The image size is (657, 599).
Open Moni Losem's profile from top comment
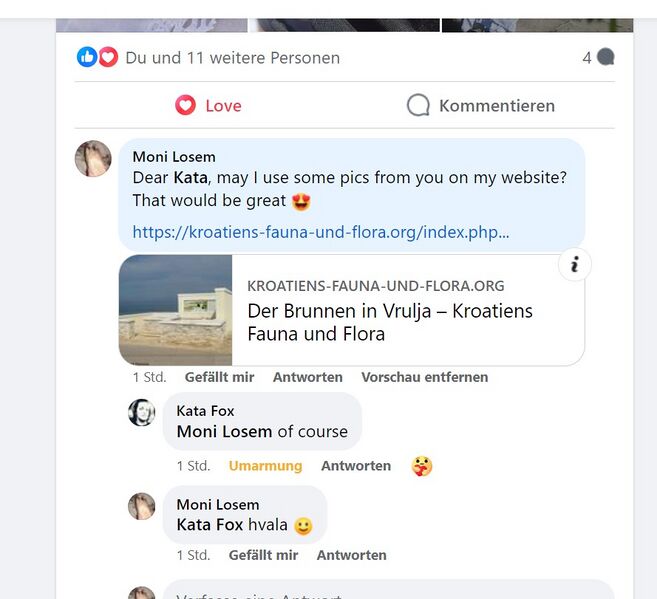pos(173,157)
